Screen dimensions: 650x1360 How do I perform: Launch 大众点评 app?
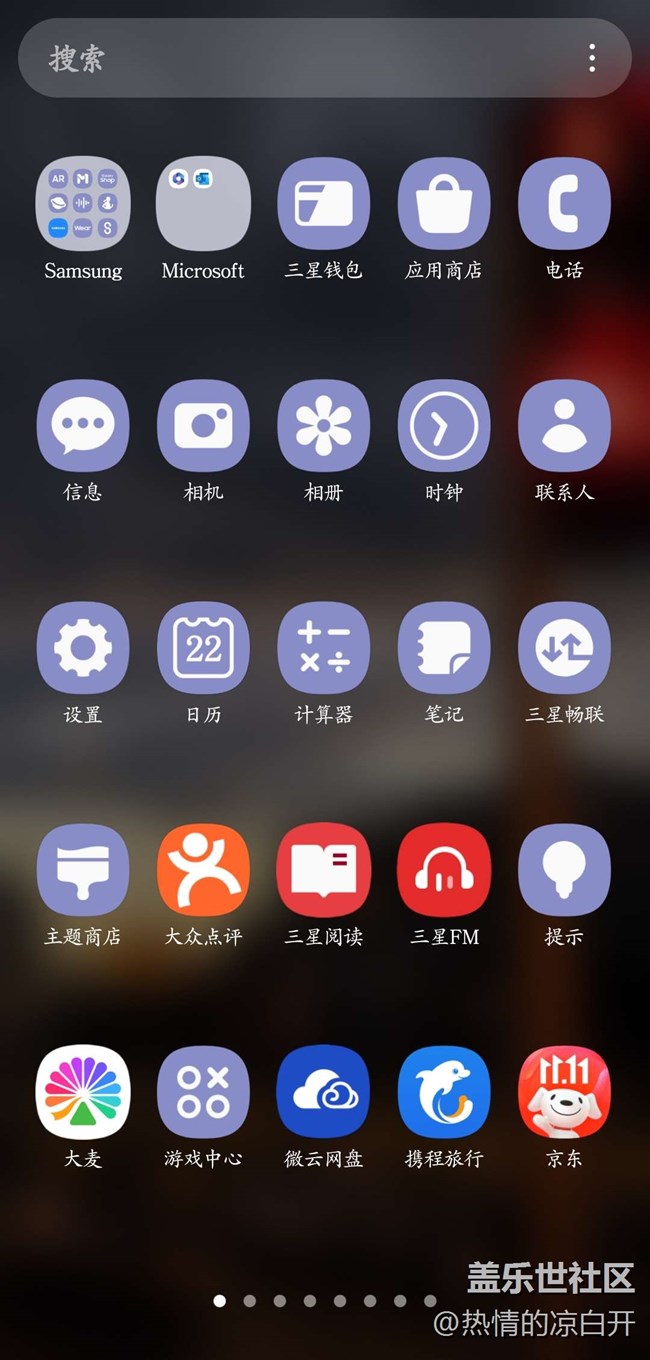tap(203, 869)
